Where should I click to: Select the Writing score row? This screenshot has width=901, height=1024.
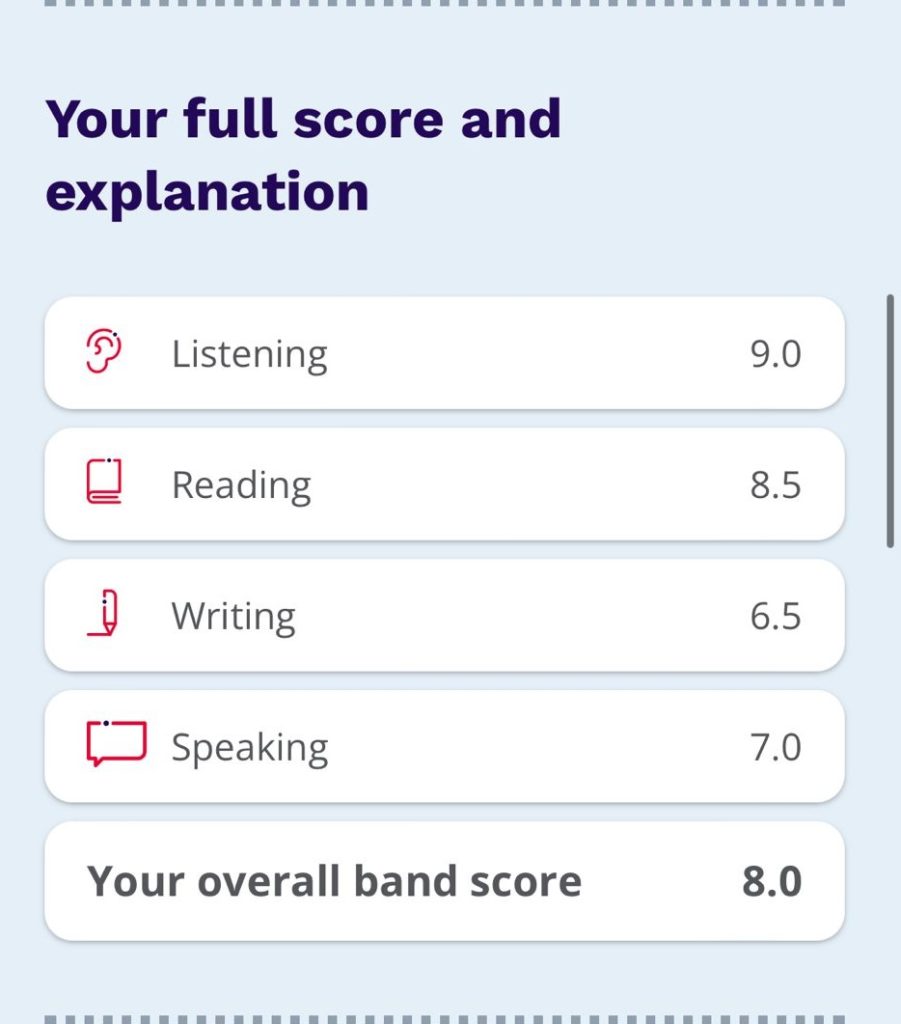click(x=444, y=616)
